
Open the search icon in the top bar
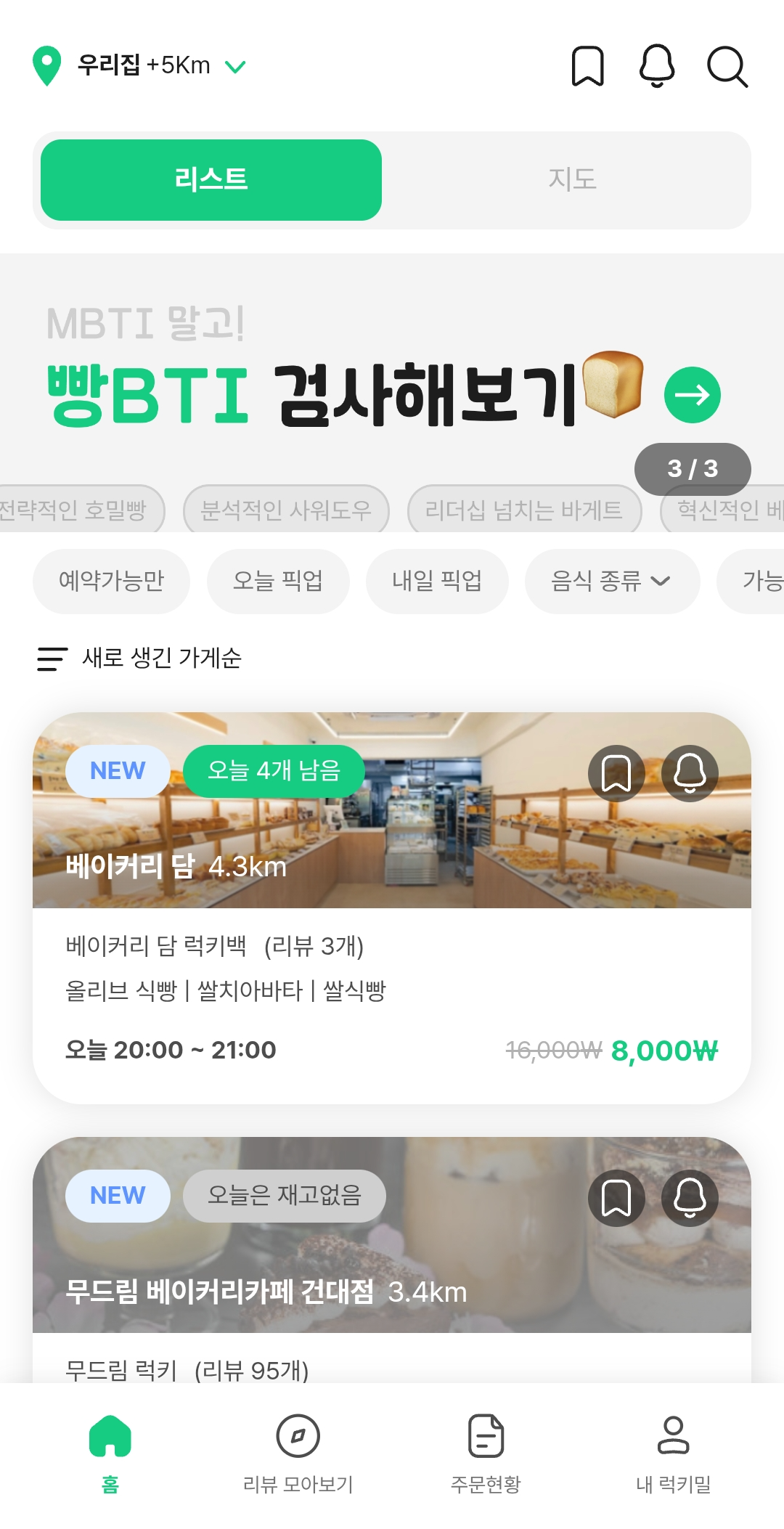(728, 69)
